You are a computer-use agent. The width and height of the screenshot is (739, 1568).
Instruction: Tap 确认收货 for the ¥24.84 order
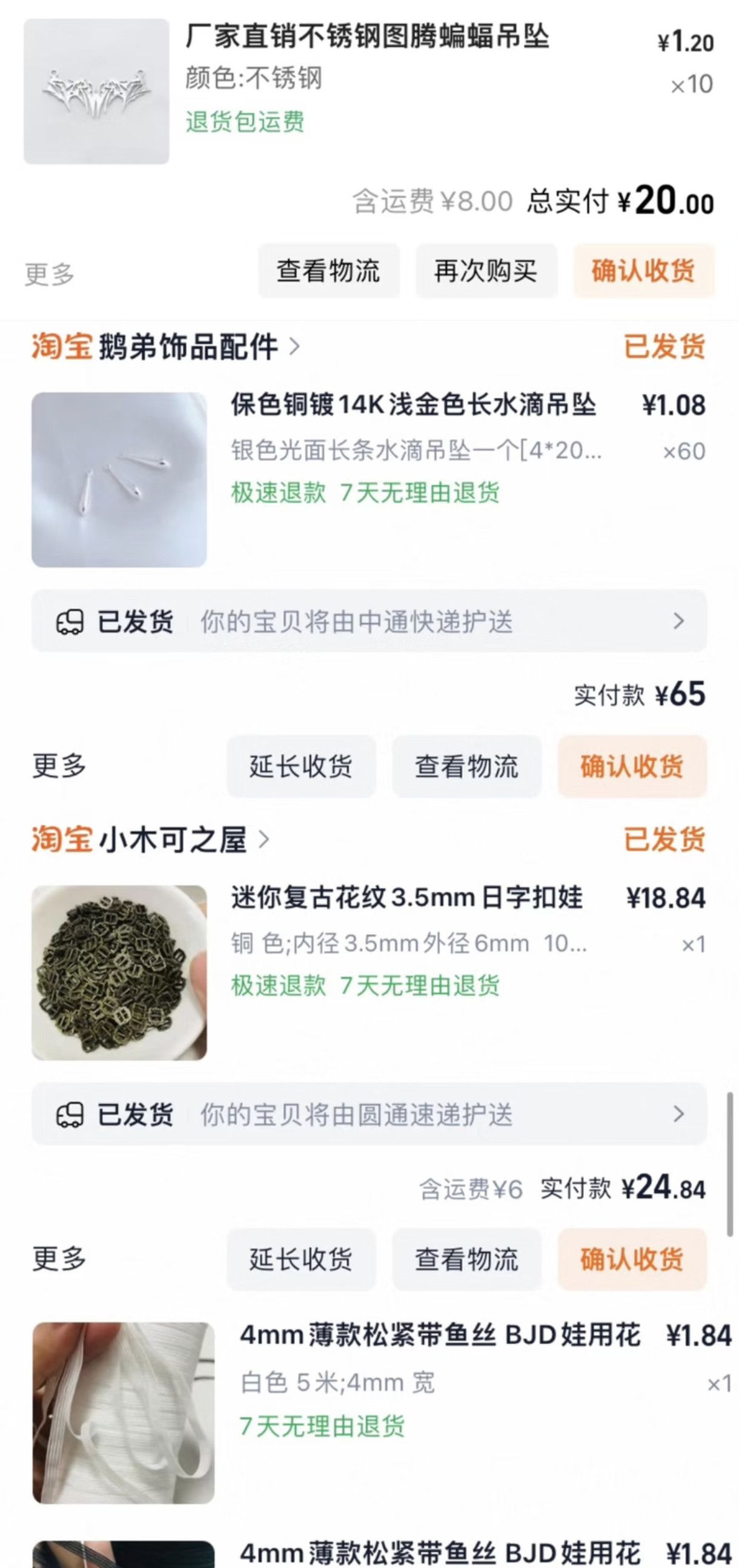(632, 1259)
